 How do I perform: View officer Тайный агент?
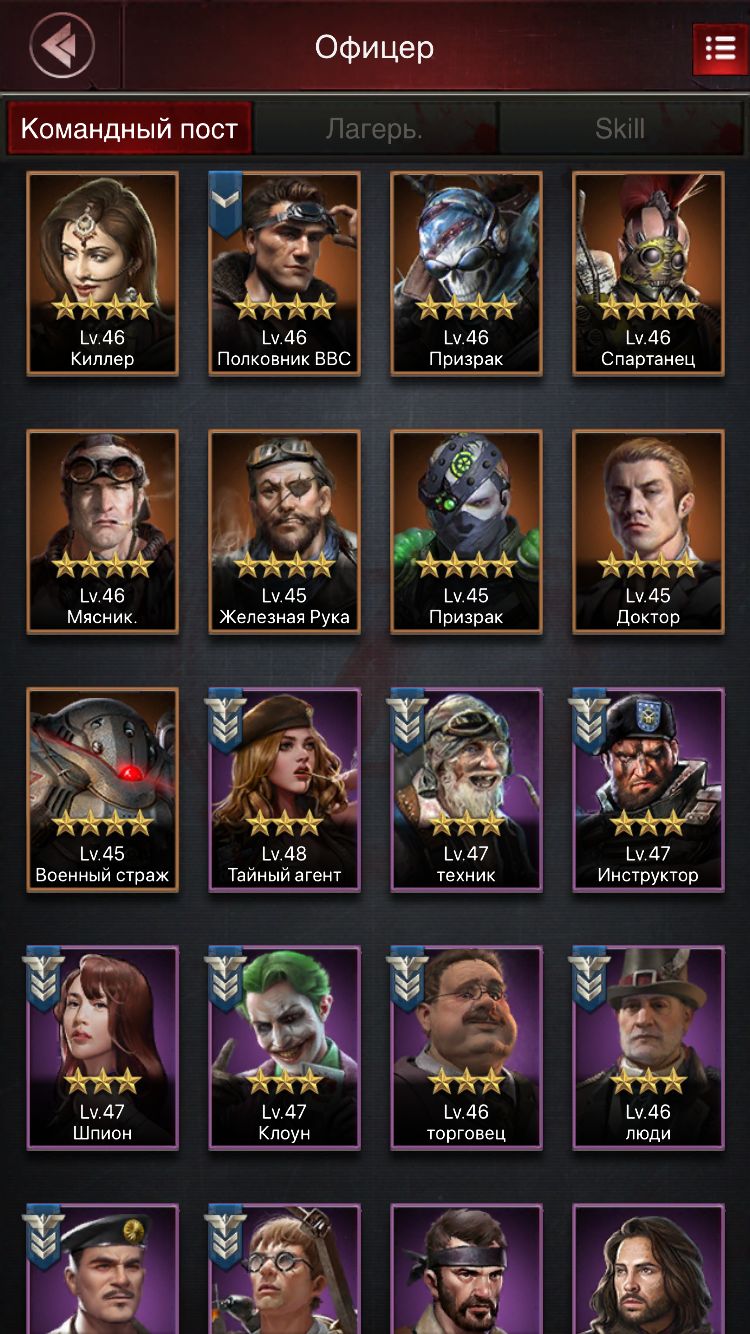(x=284, y=790)
